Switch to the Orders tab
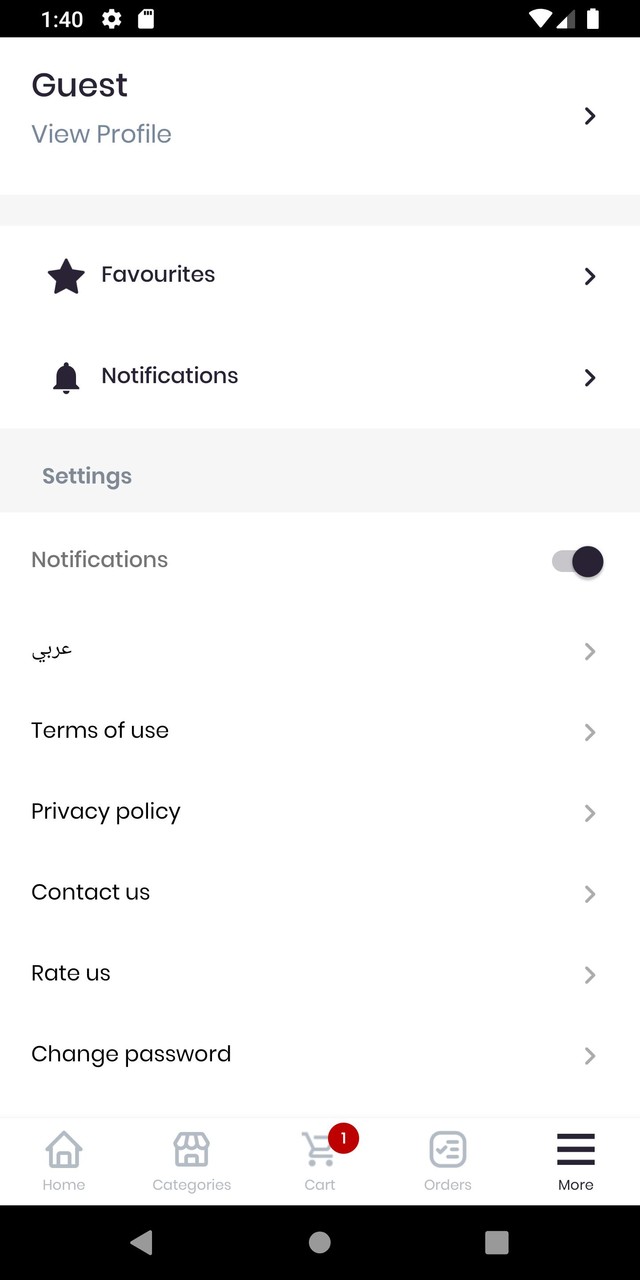640x1280 pixels. pyautogui.click(x=448, y=1162)
